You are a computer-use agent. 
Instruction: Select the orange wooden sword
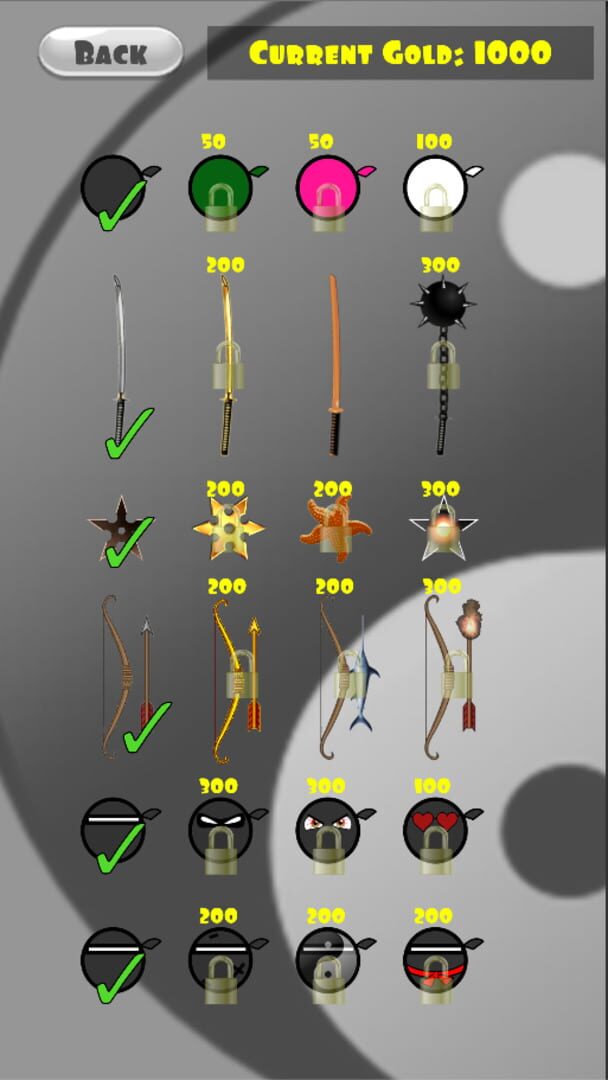pyautogui.click(x=335, y=364)
